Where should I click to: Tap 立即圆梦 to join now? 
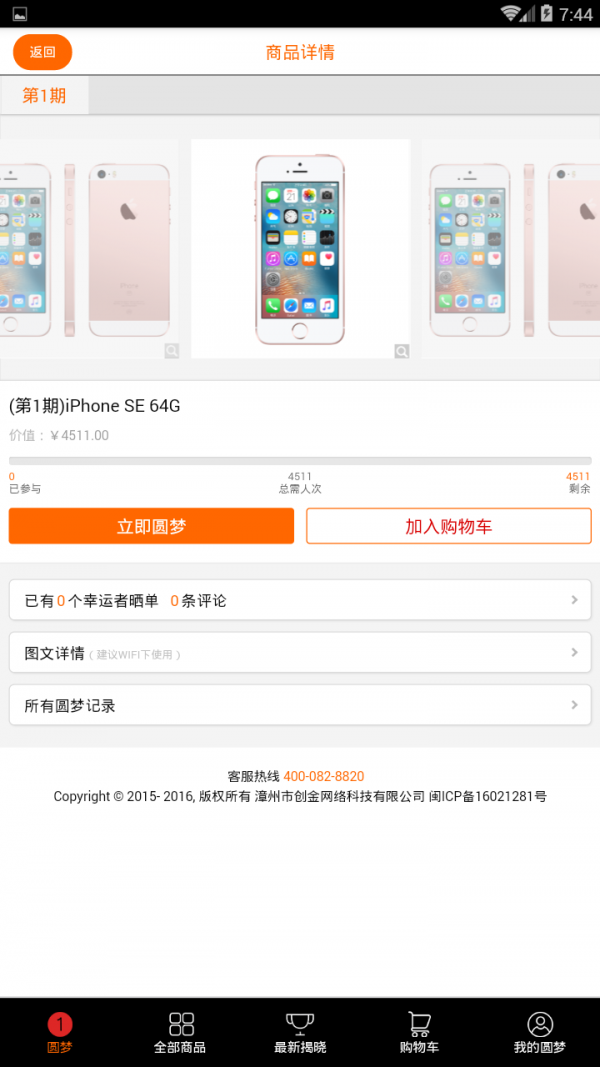click(151, 526)
